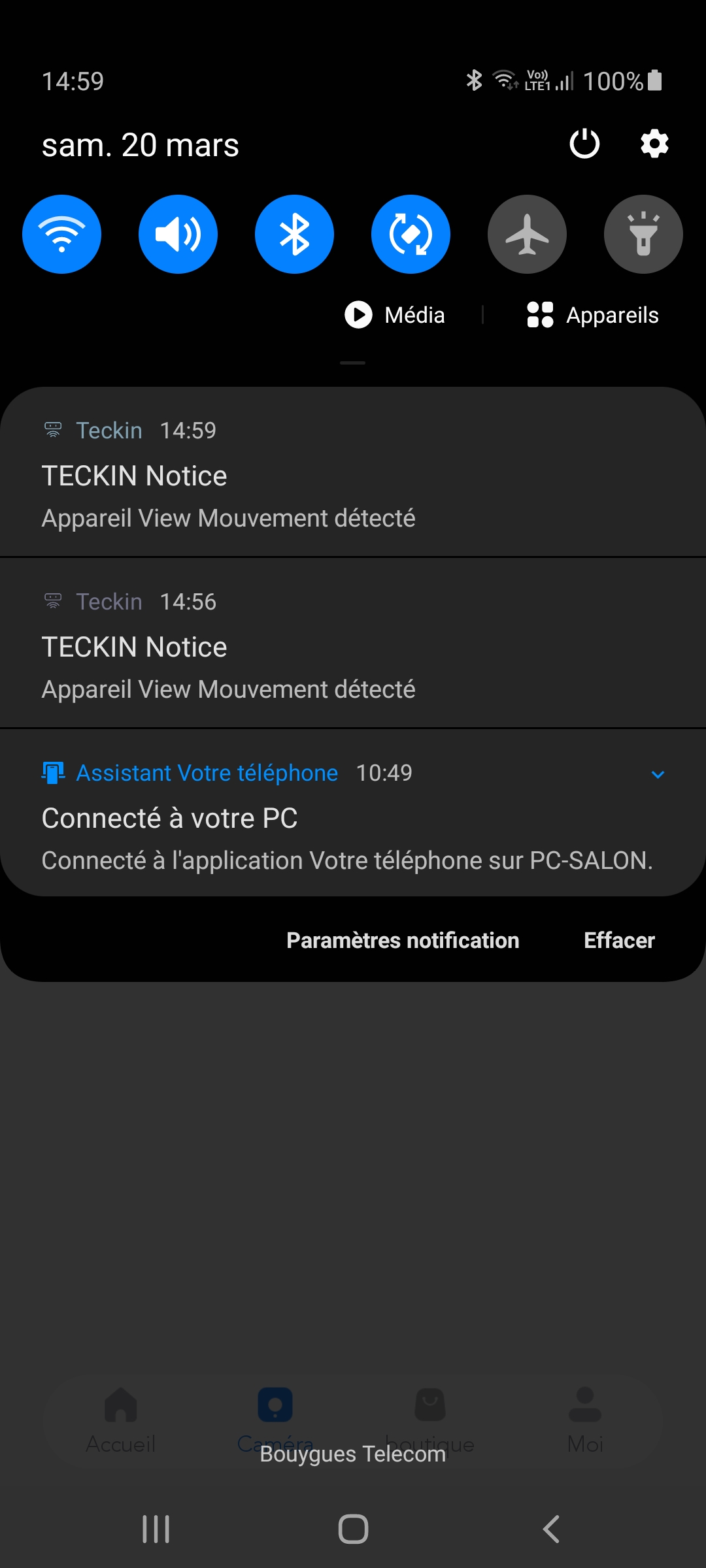Open the Média panel
706x1568 pixels.
point(395,315)
